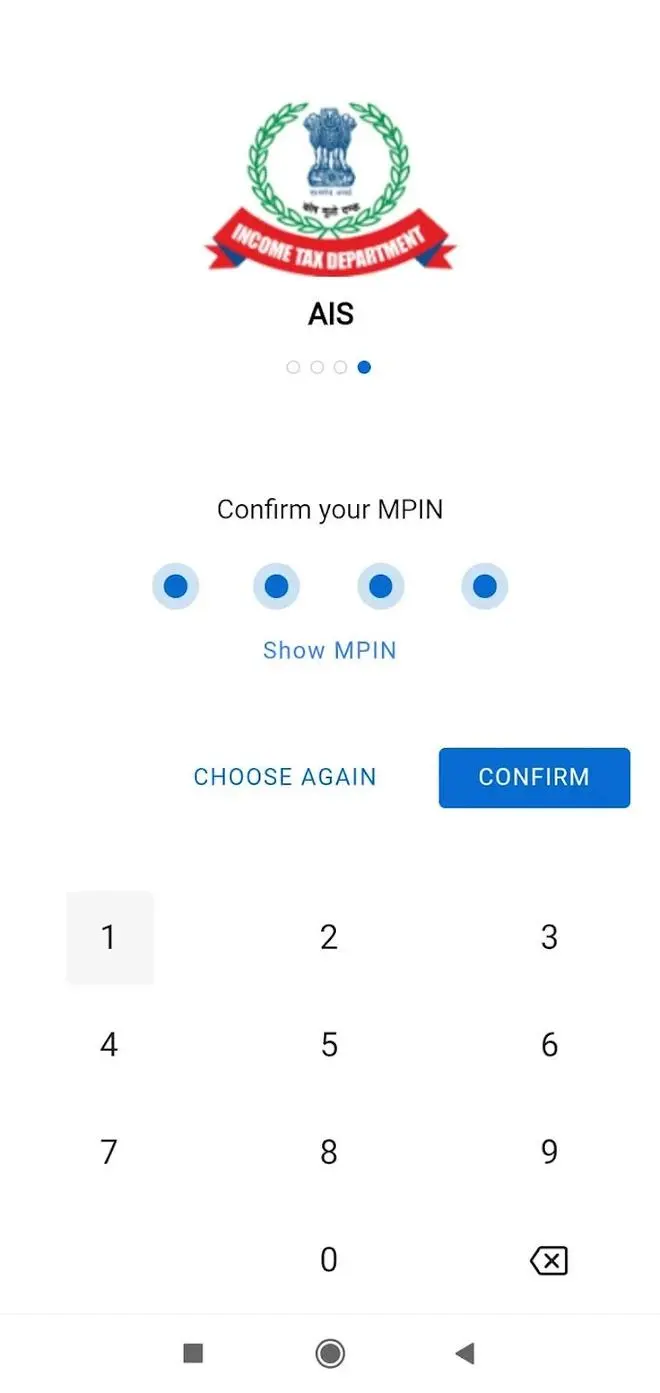Enter digit 4 on keypad

[x=109, y=1045]
